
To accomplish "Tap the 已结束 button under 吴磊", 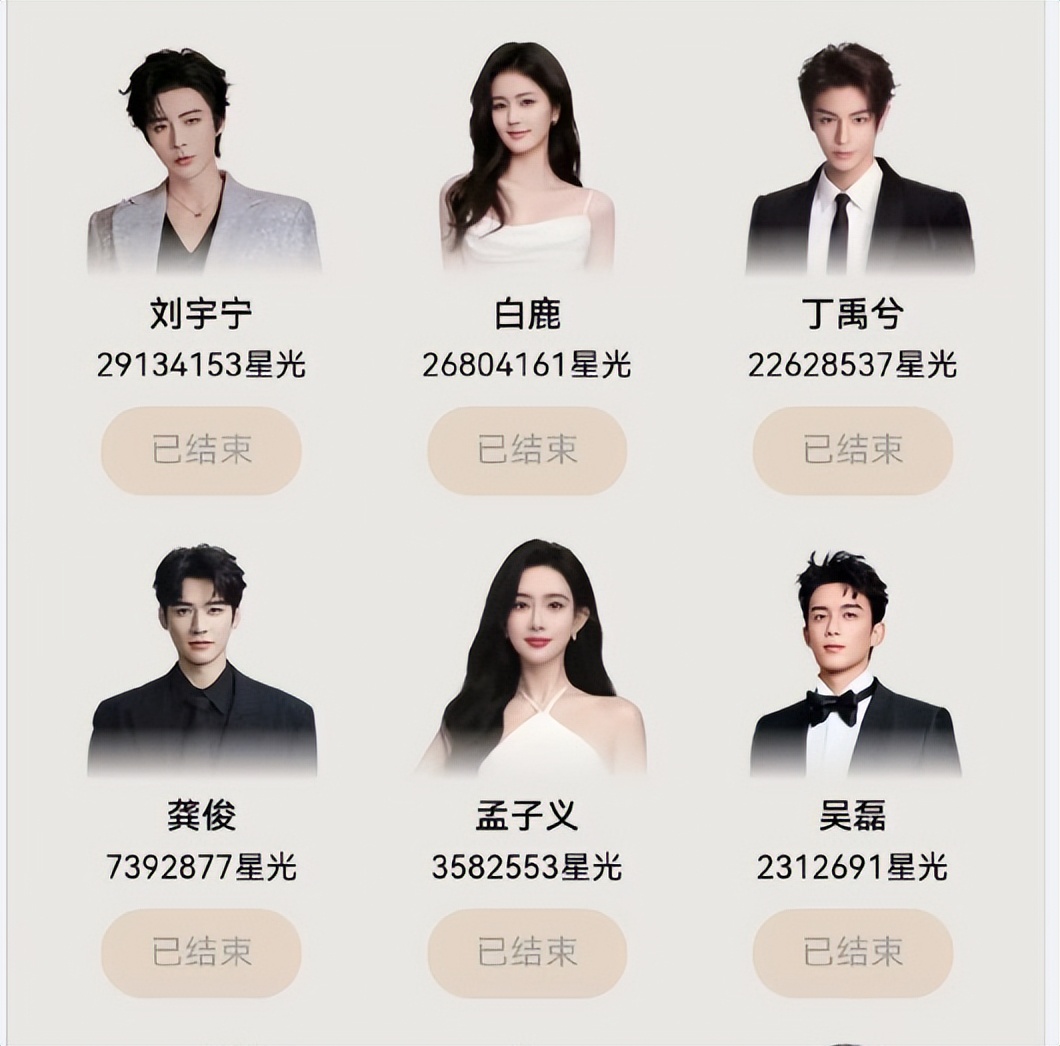I will (x=853, y=952).
